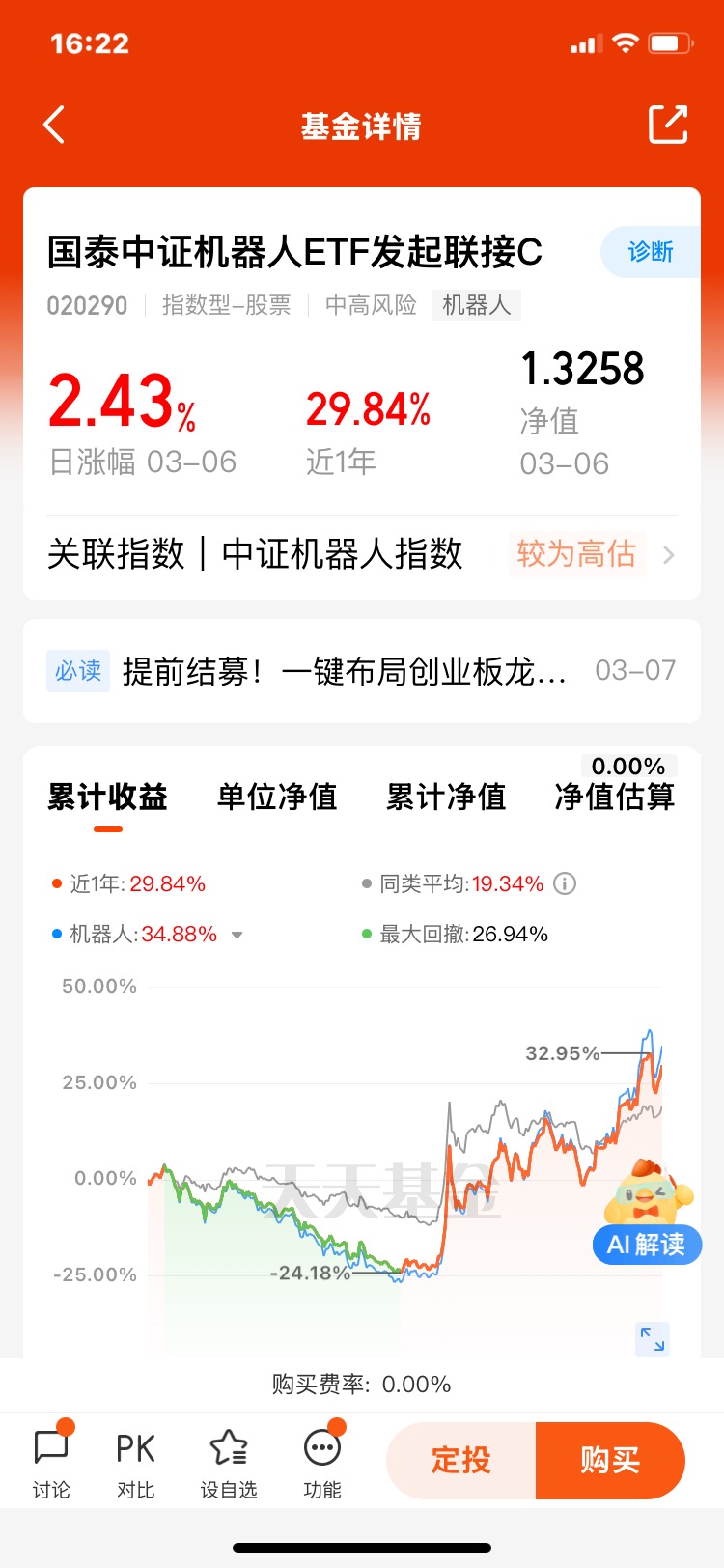The height and width of the screenshot is (1568, 724).
Task: Open PK 对比 fund comparison
Action: click(x=135, y=1461)
